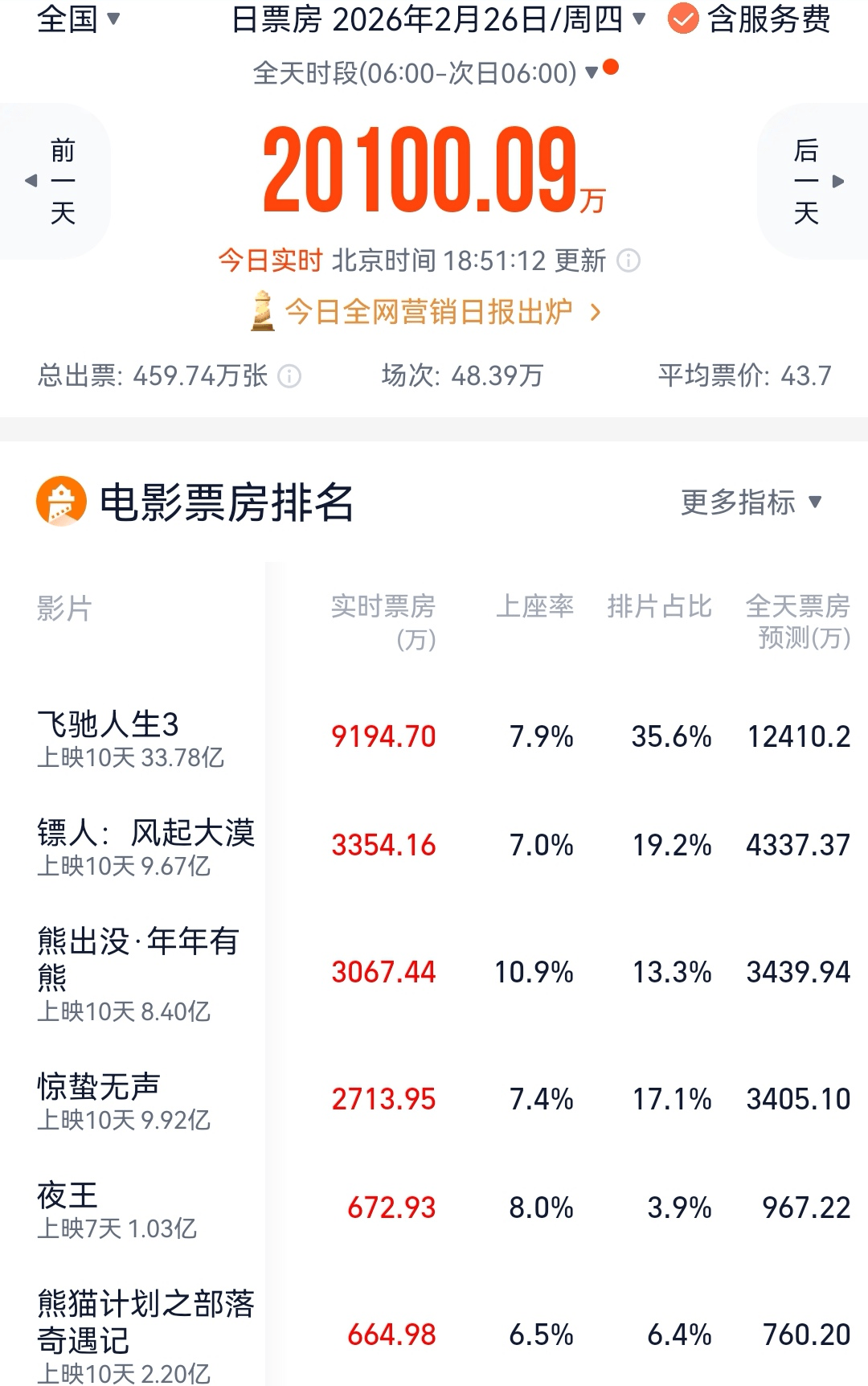The height and width of the screenshot is (1386, 868).
Task: Show info about 总出票 ticket count
Action: click(x=289, y=375)
